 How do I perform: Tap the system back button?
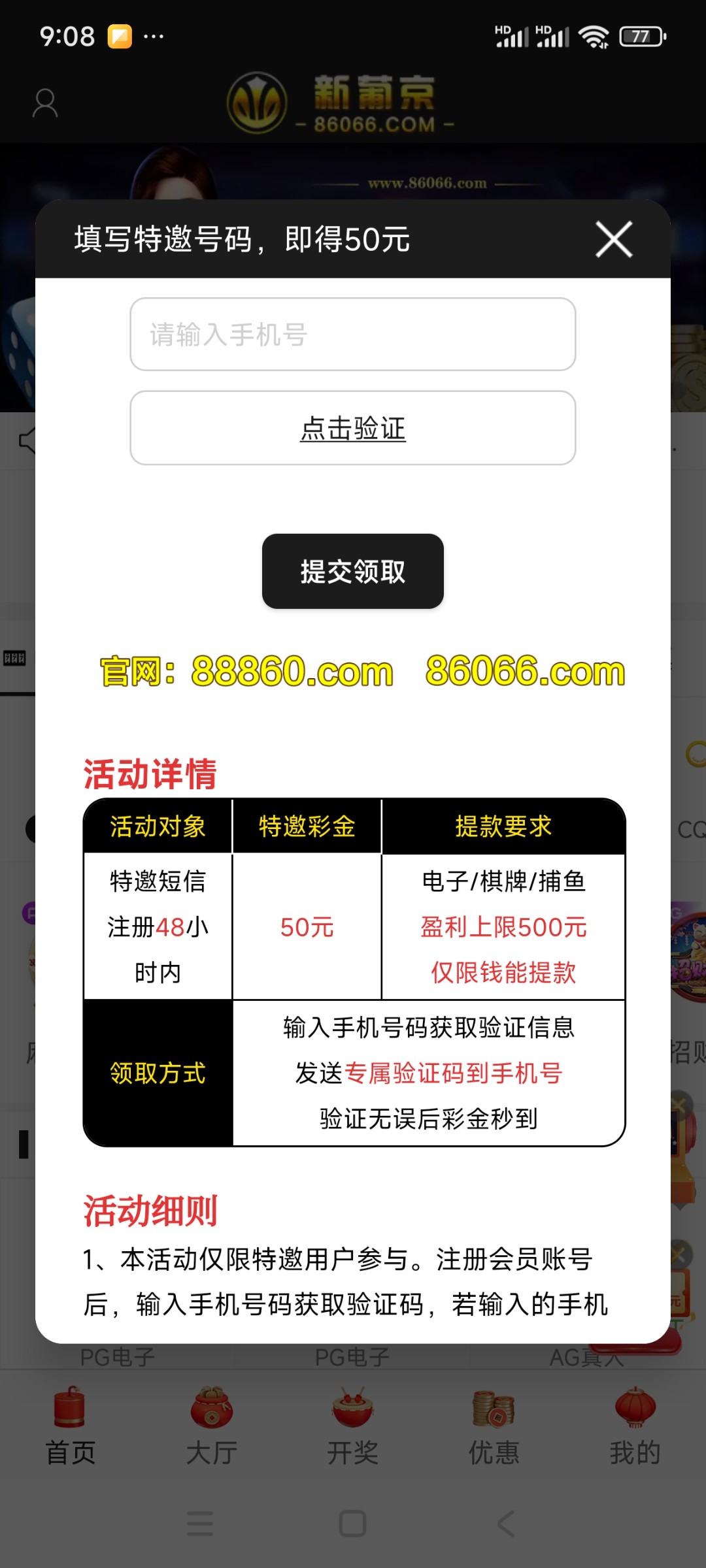[x=506, y=1524]
